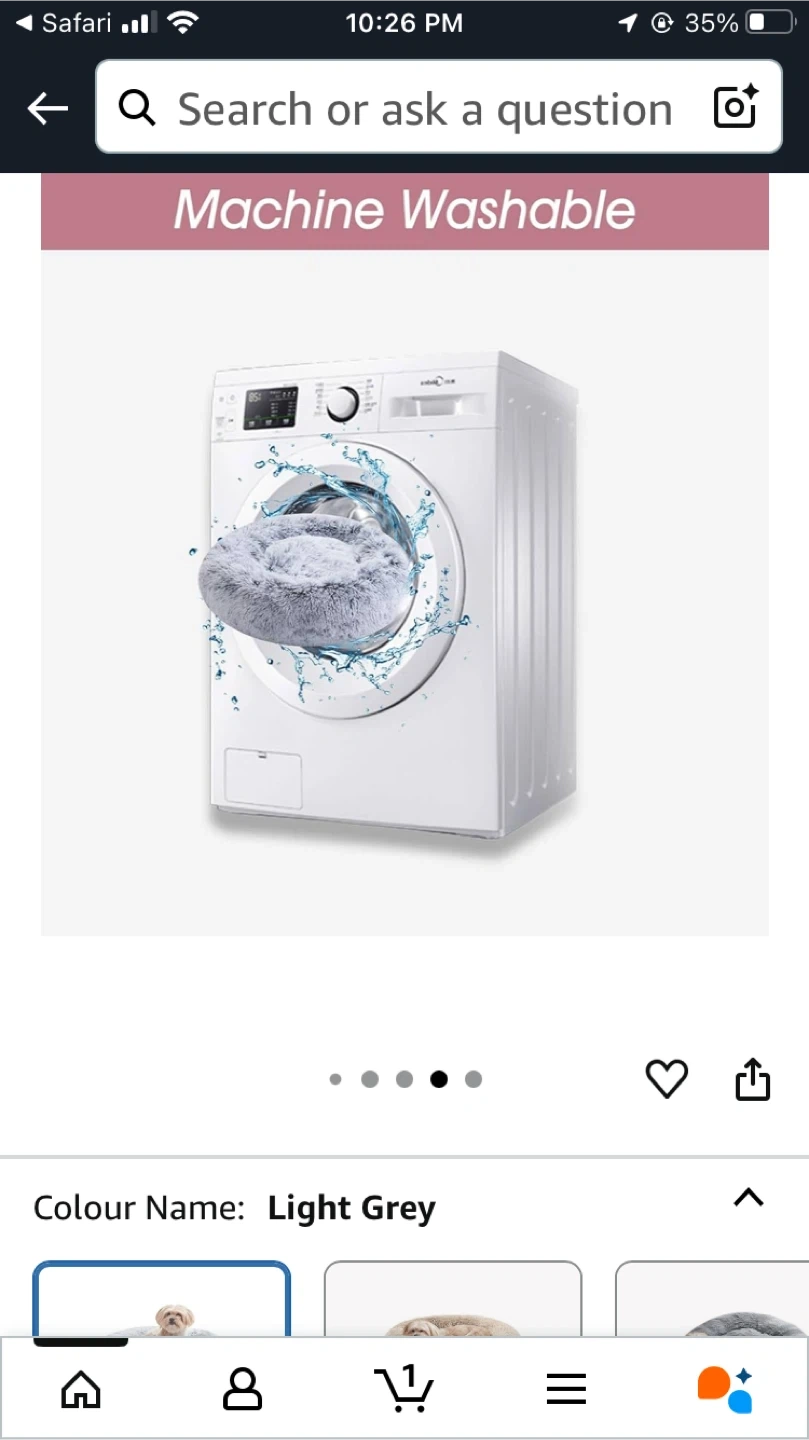This screenshot has height=1440, width=809.
Task: Open the hamburger menu tab
Action: (x=565, y=1389)
